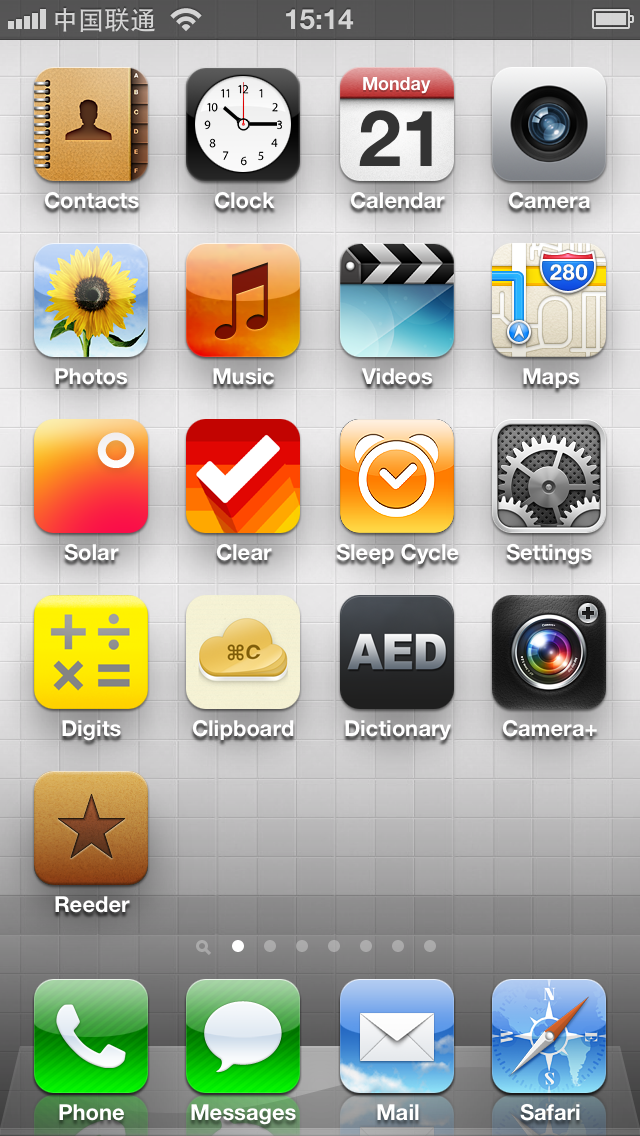
Task: Launch the Camera app
Action: [549, 125]
